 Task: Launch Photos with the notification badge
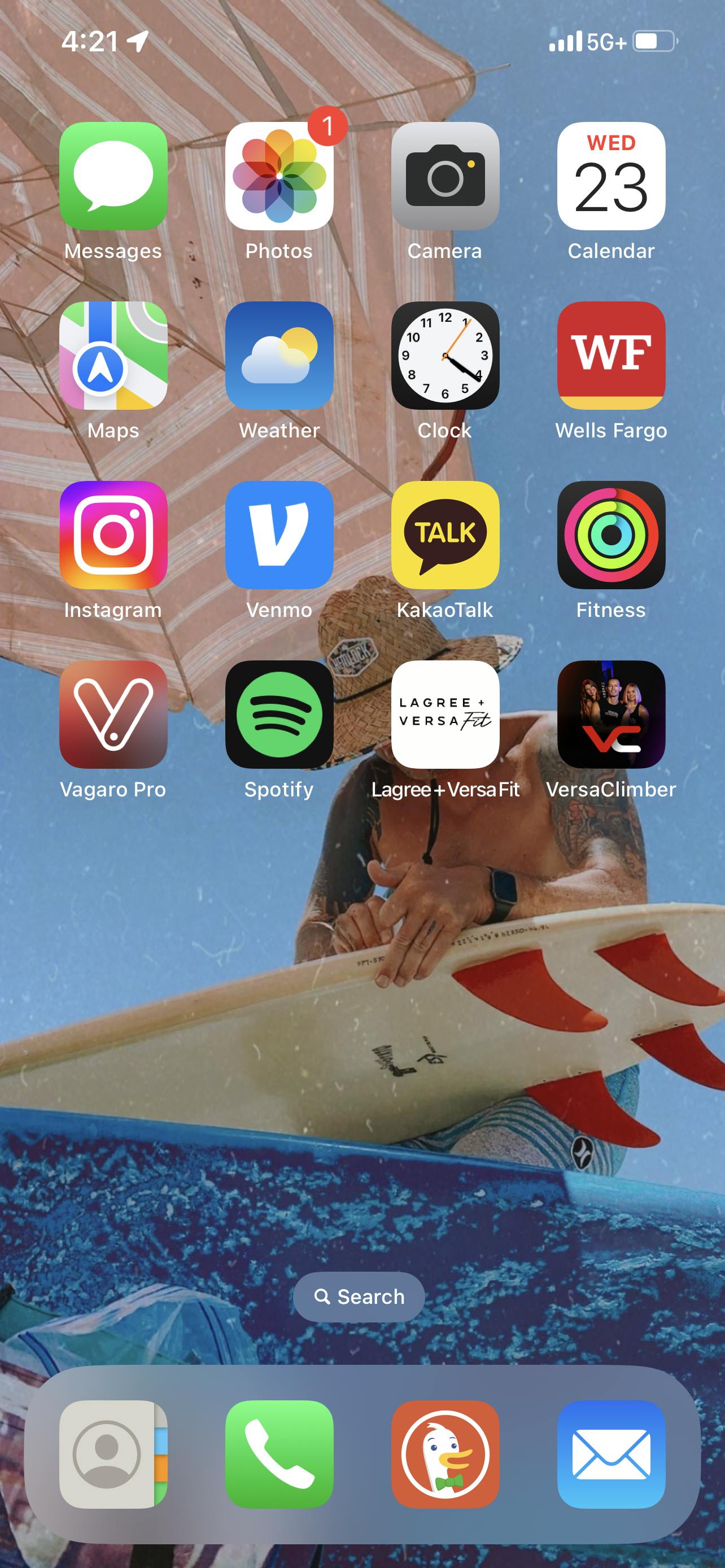click(279, 176)
